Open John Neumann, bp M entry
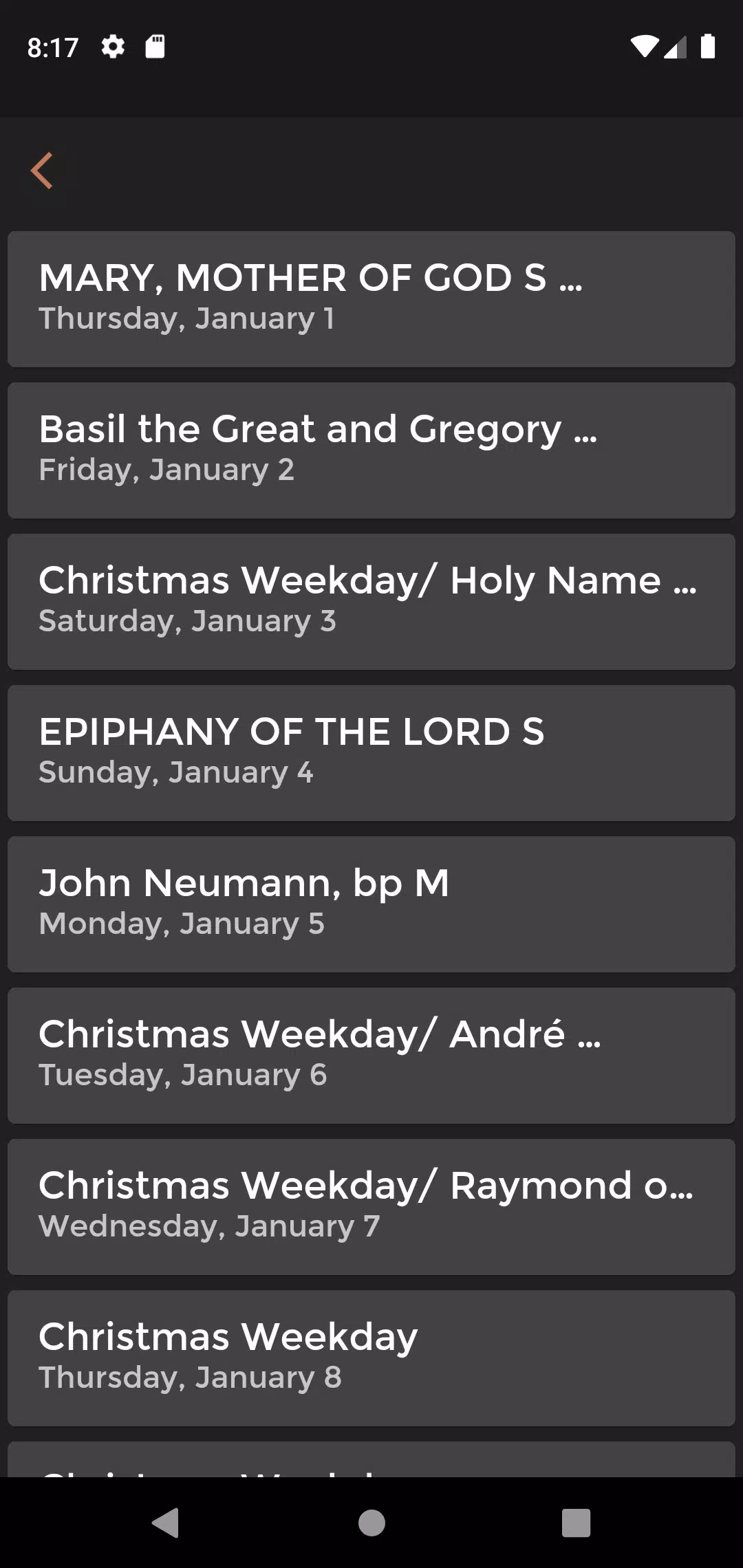The width and height of the screenshot is (743, 1568). tap(371, 903)
